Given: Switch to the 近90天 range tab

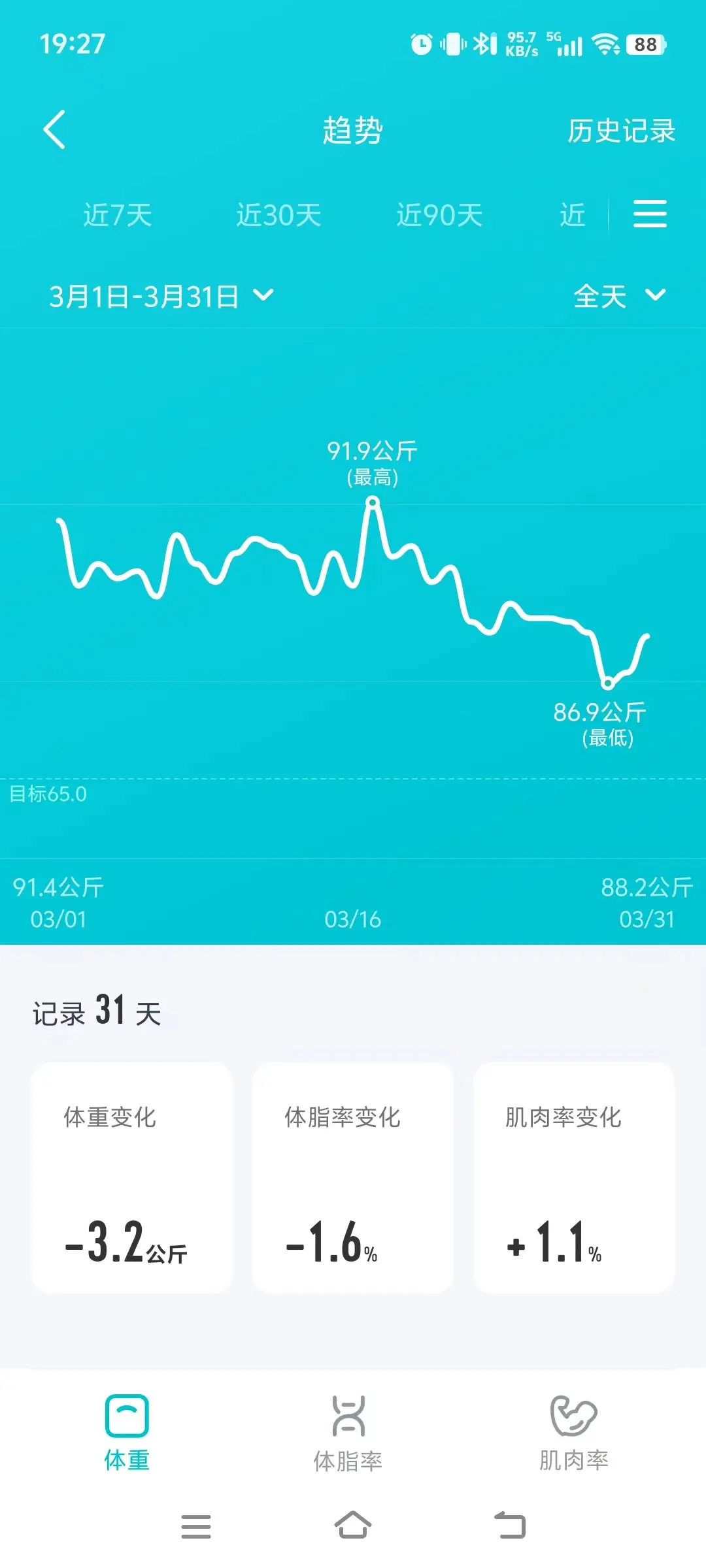Looking at the screenshot, I should (x=439, y=214).
